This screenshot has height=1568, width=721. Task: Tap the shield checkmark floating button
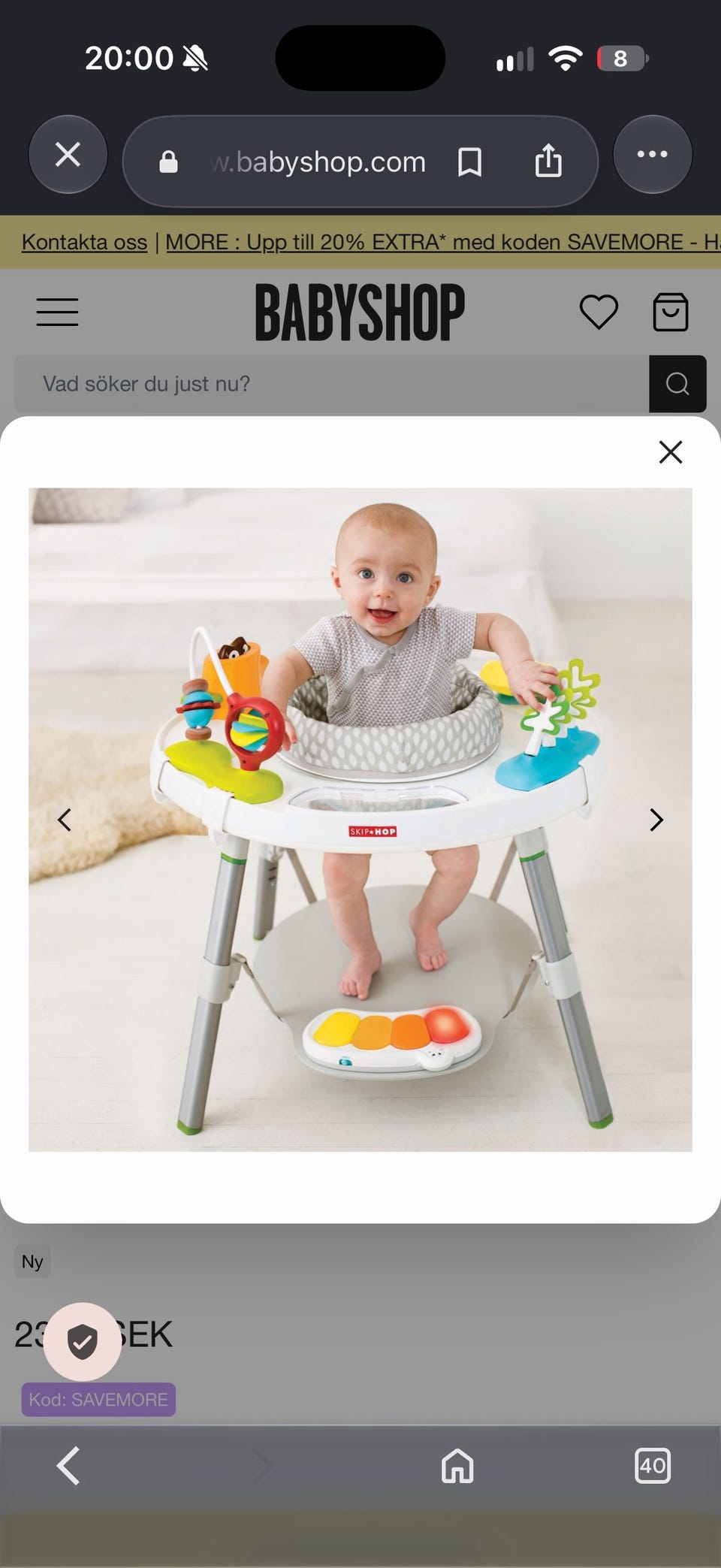pos(83,1341)
